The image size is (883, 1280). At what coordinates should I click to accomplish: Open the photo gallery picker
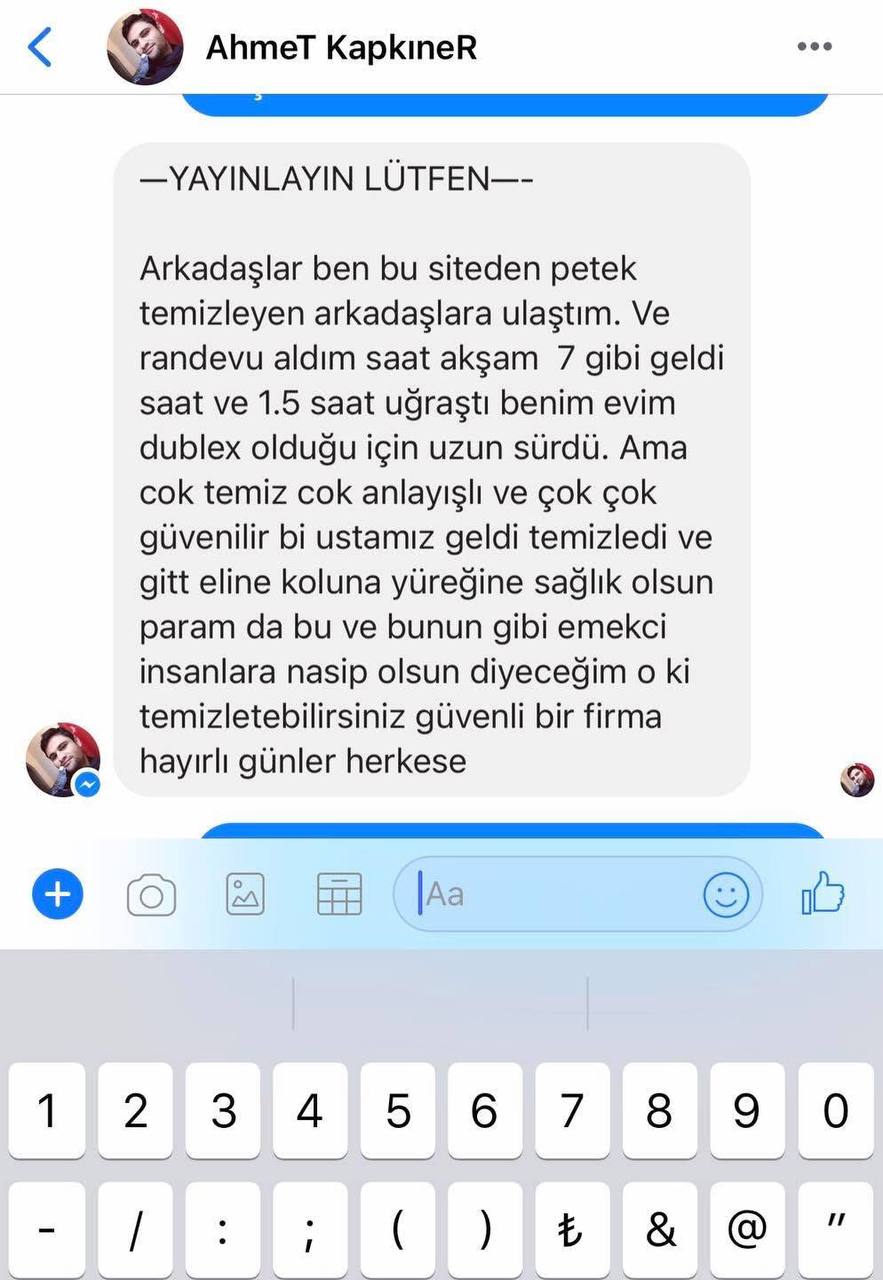[245, 893]
